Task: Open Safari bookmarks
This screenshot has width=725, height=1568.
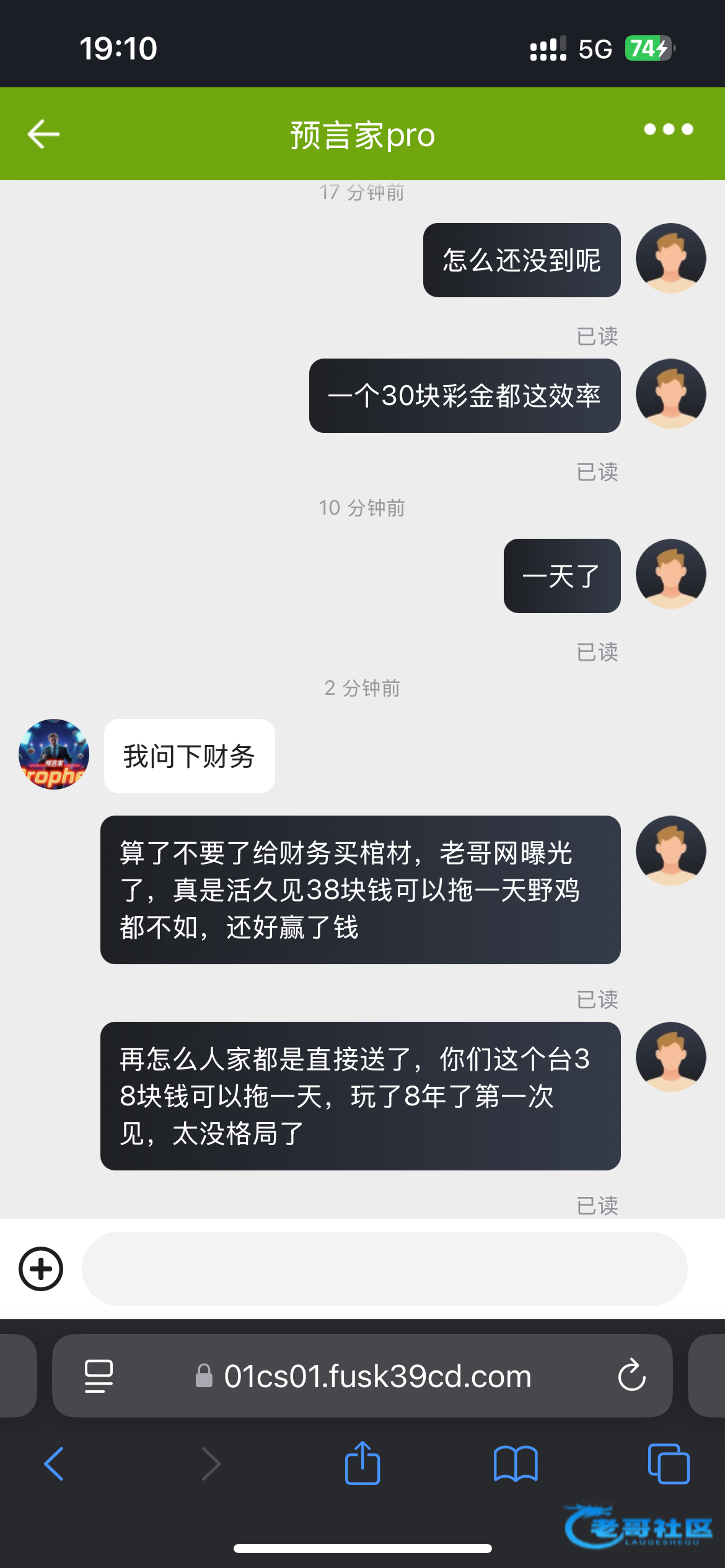Action: tap(516, 1464)
